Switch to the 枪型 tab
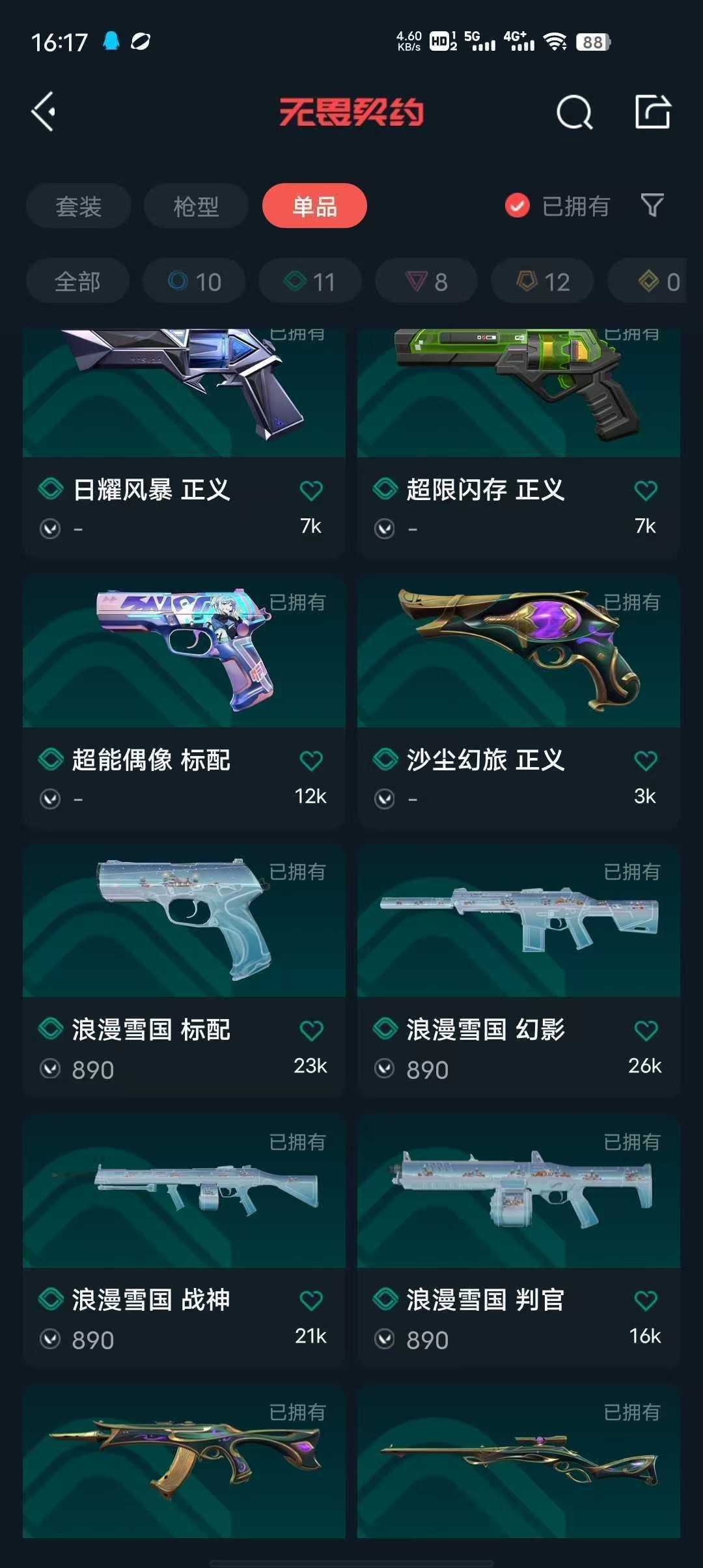Viewport: 703px width, 1568px height. [x=195, y=206]
